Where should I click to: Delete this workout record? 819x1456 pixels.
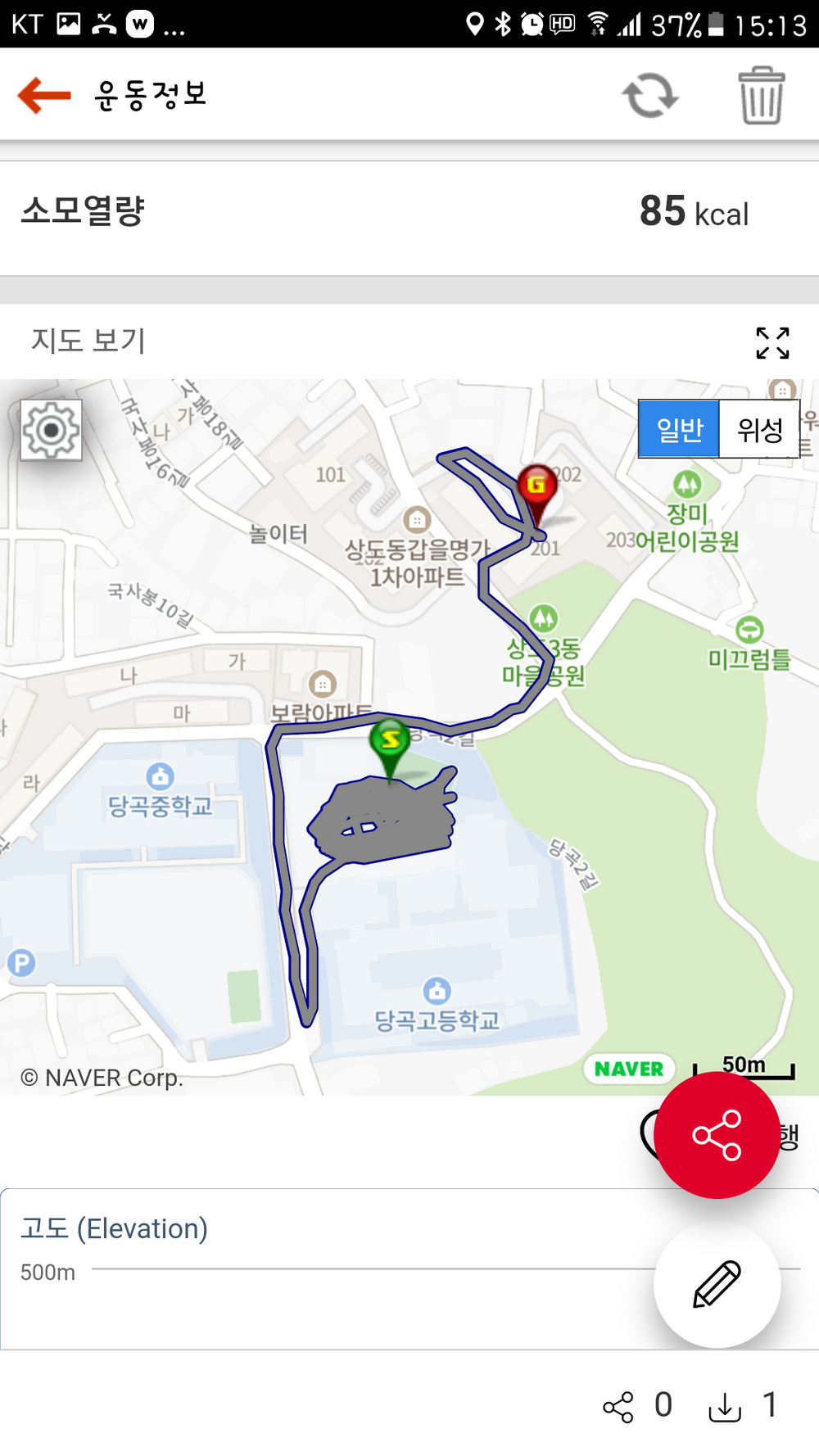[762, 96]
